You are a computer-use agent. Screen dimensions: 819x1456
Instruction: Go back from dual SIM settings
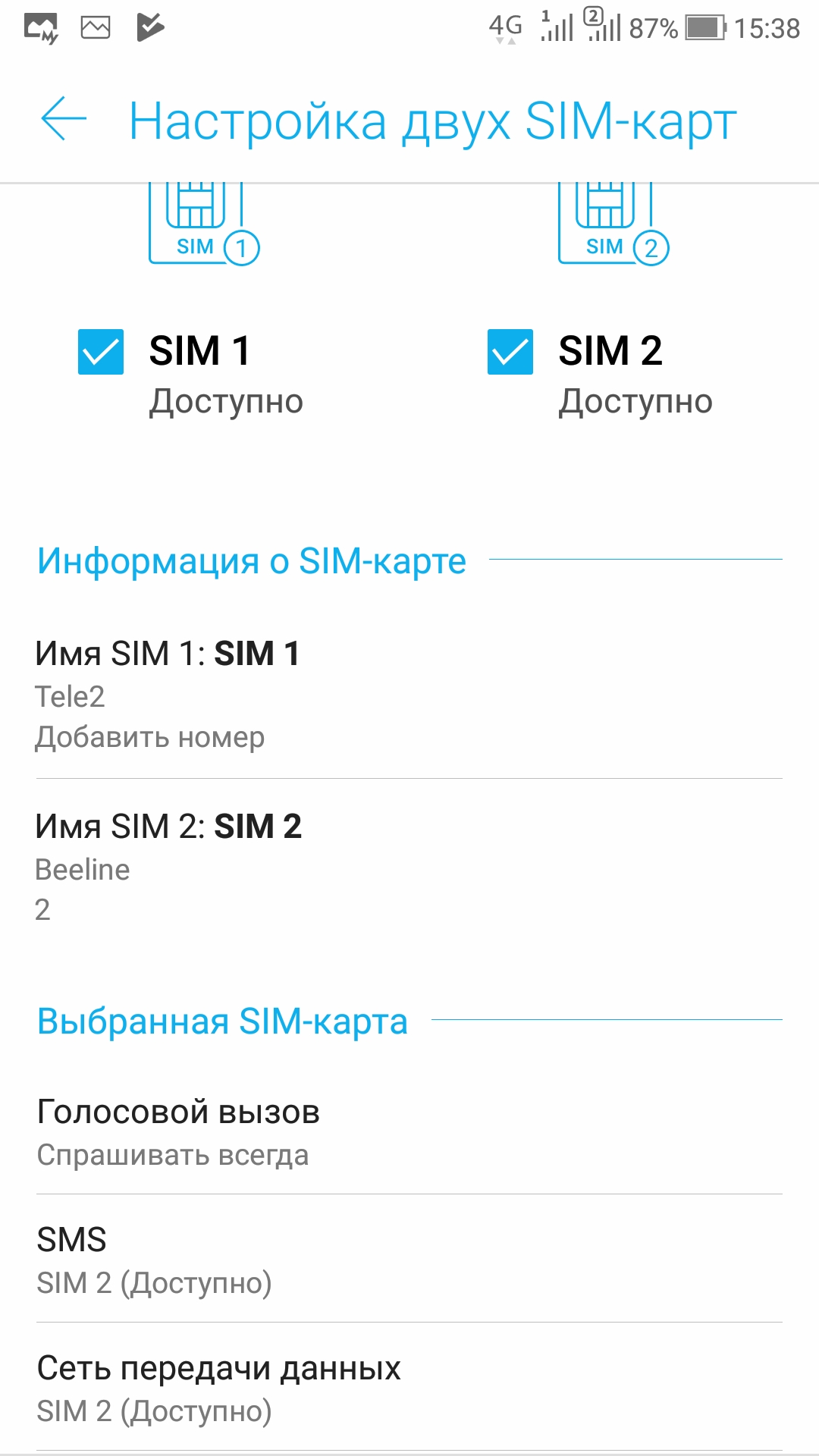pyautogui.click(x=64, y=119)
